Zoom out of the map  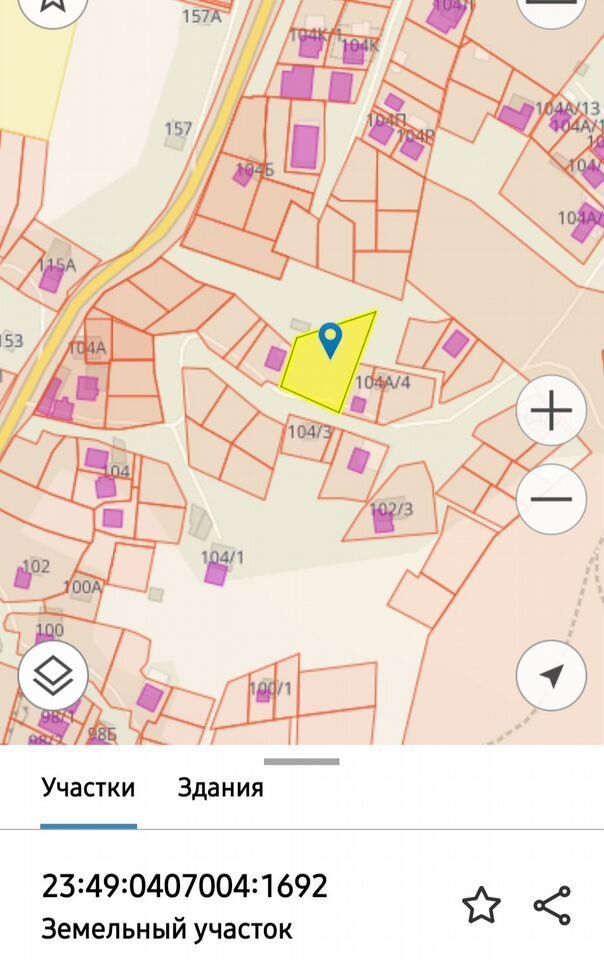tap(551, 499)
